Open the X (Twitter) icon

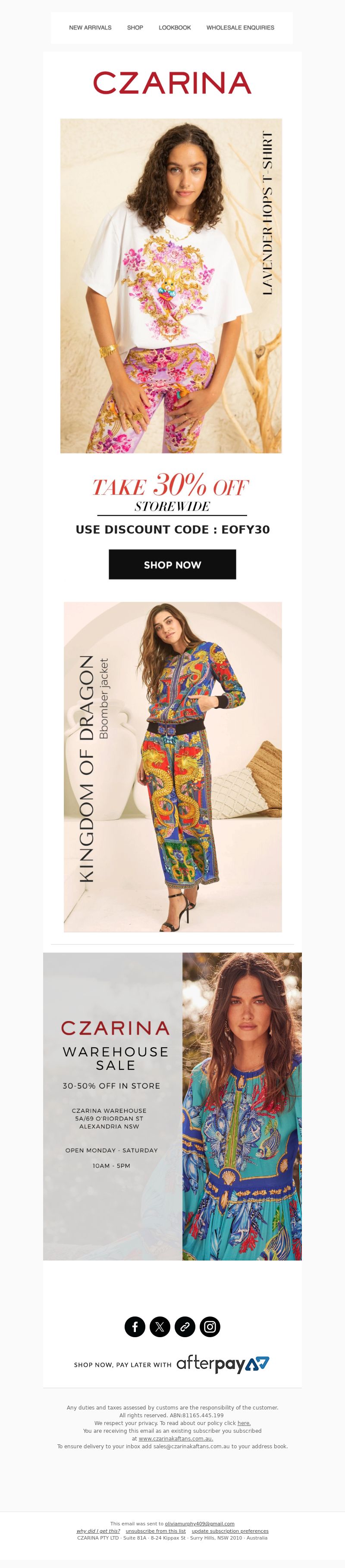pyautogui.click(x=160, y=1326)
